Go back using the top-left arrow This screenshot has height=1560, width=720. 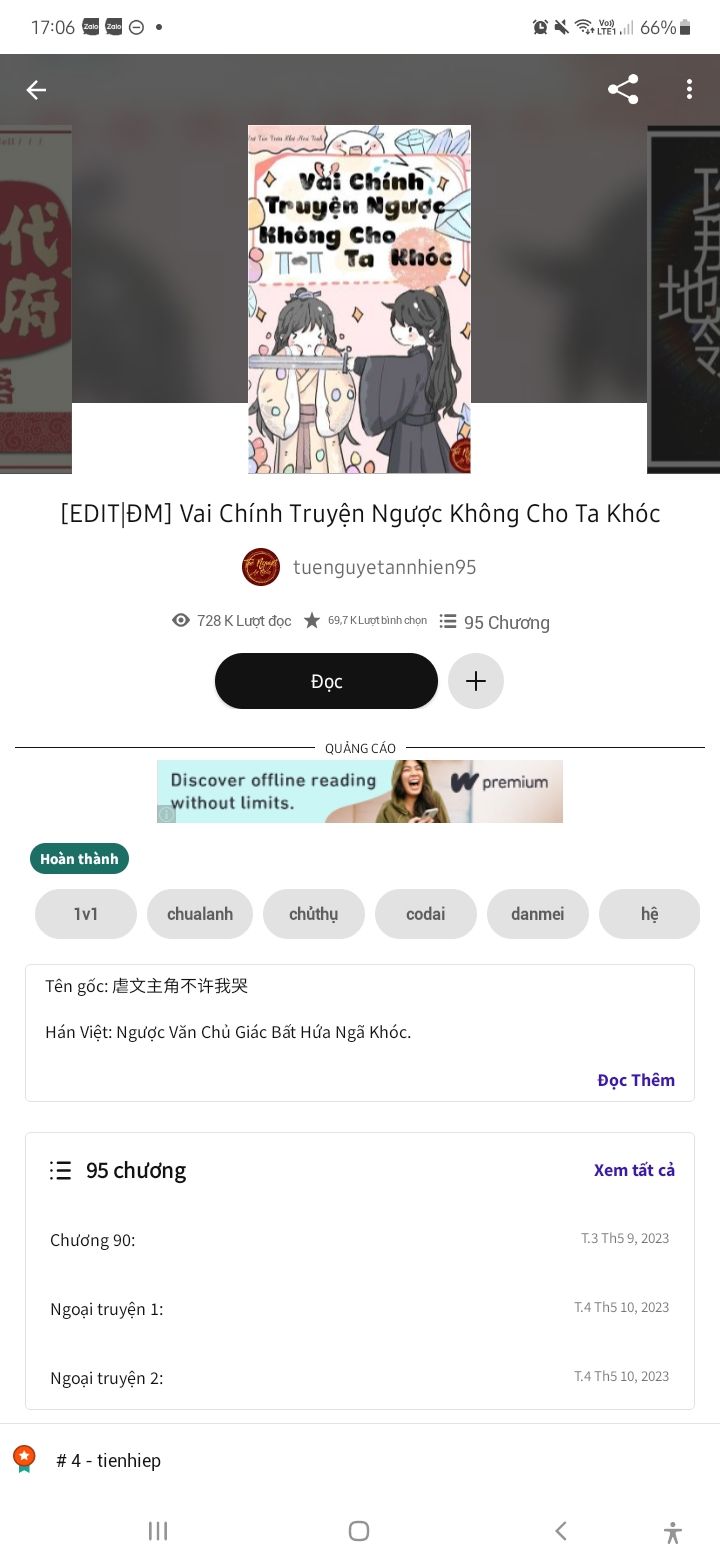36,90
